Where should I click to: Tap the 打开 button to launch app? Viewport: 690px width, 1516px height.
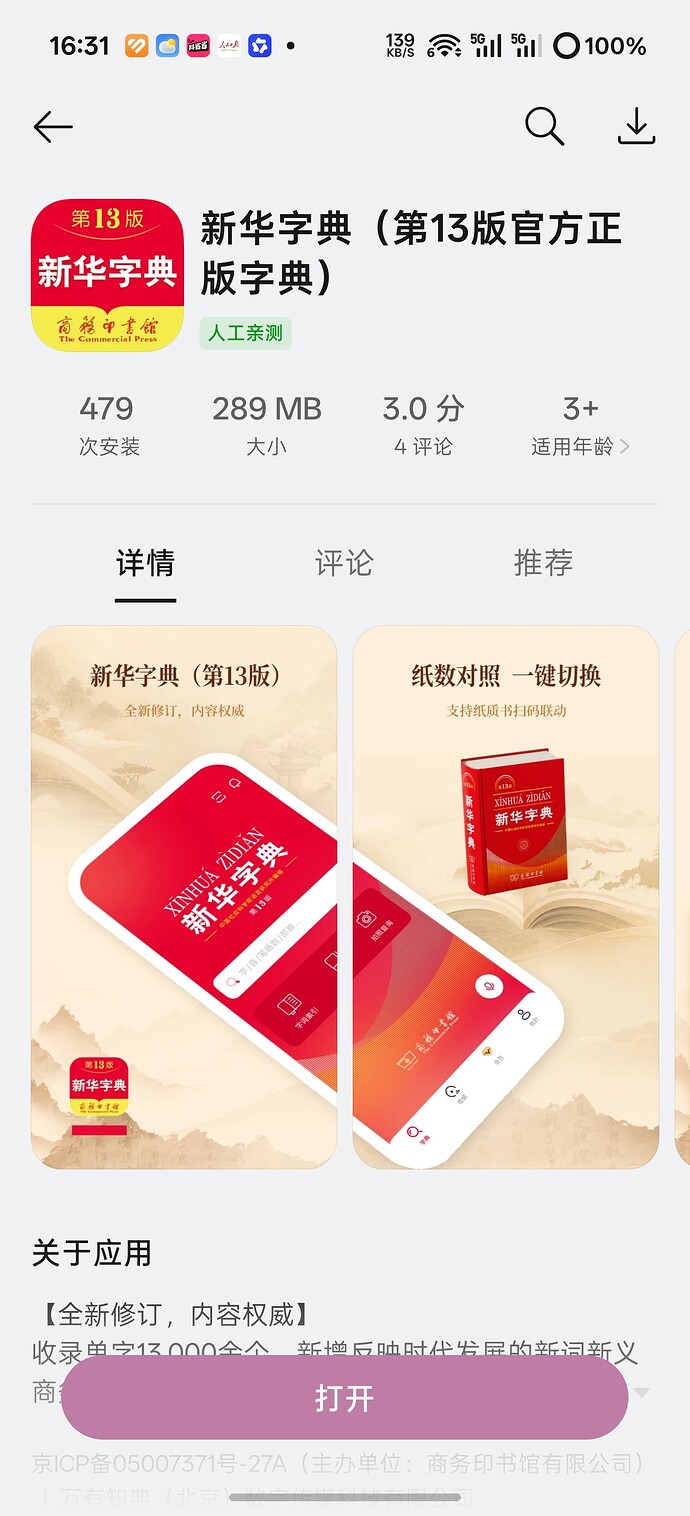(345, 1398)
